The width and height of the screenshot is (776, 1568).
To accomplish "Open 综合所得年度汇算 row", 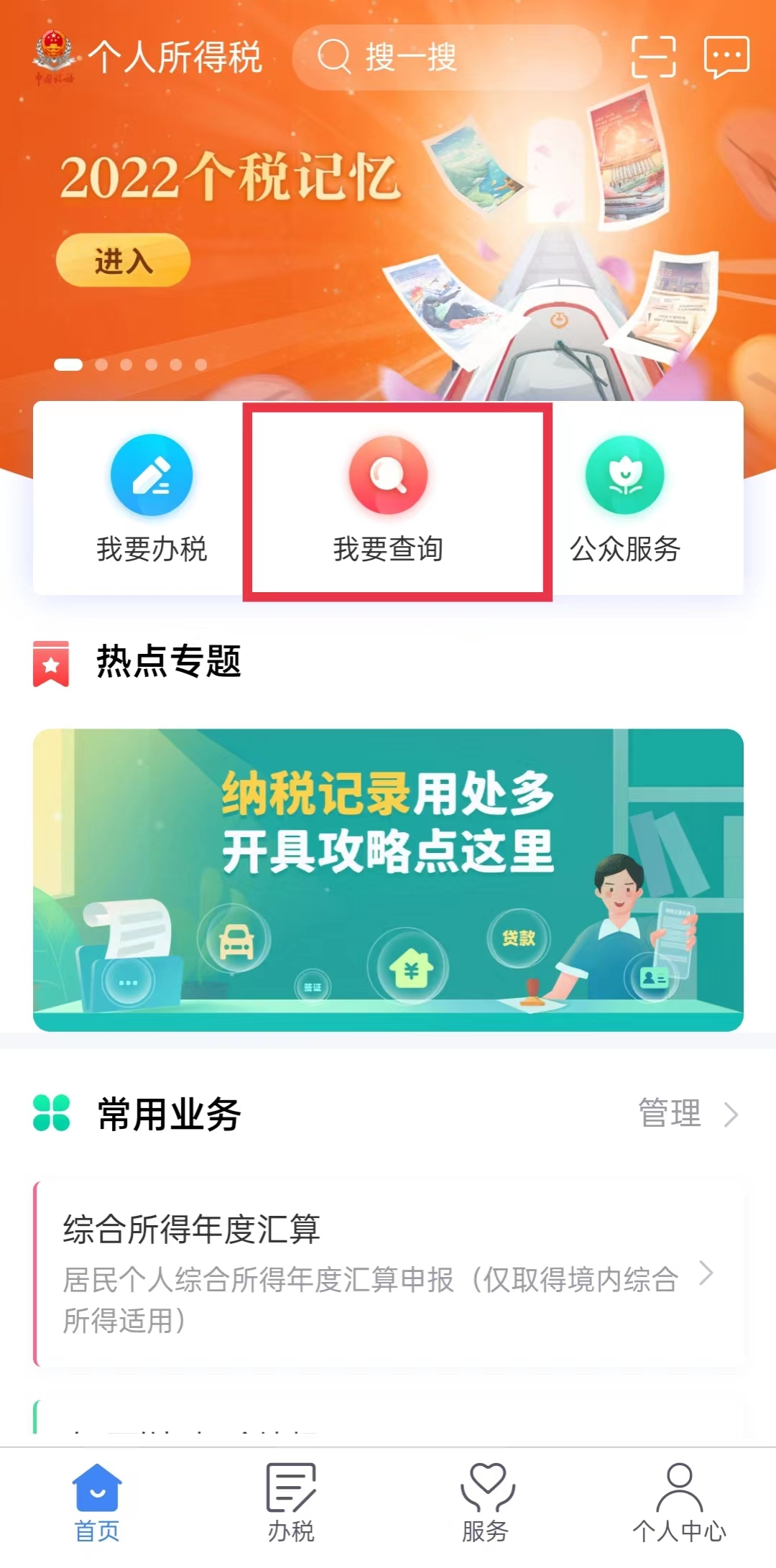I will (388, 1273).
